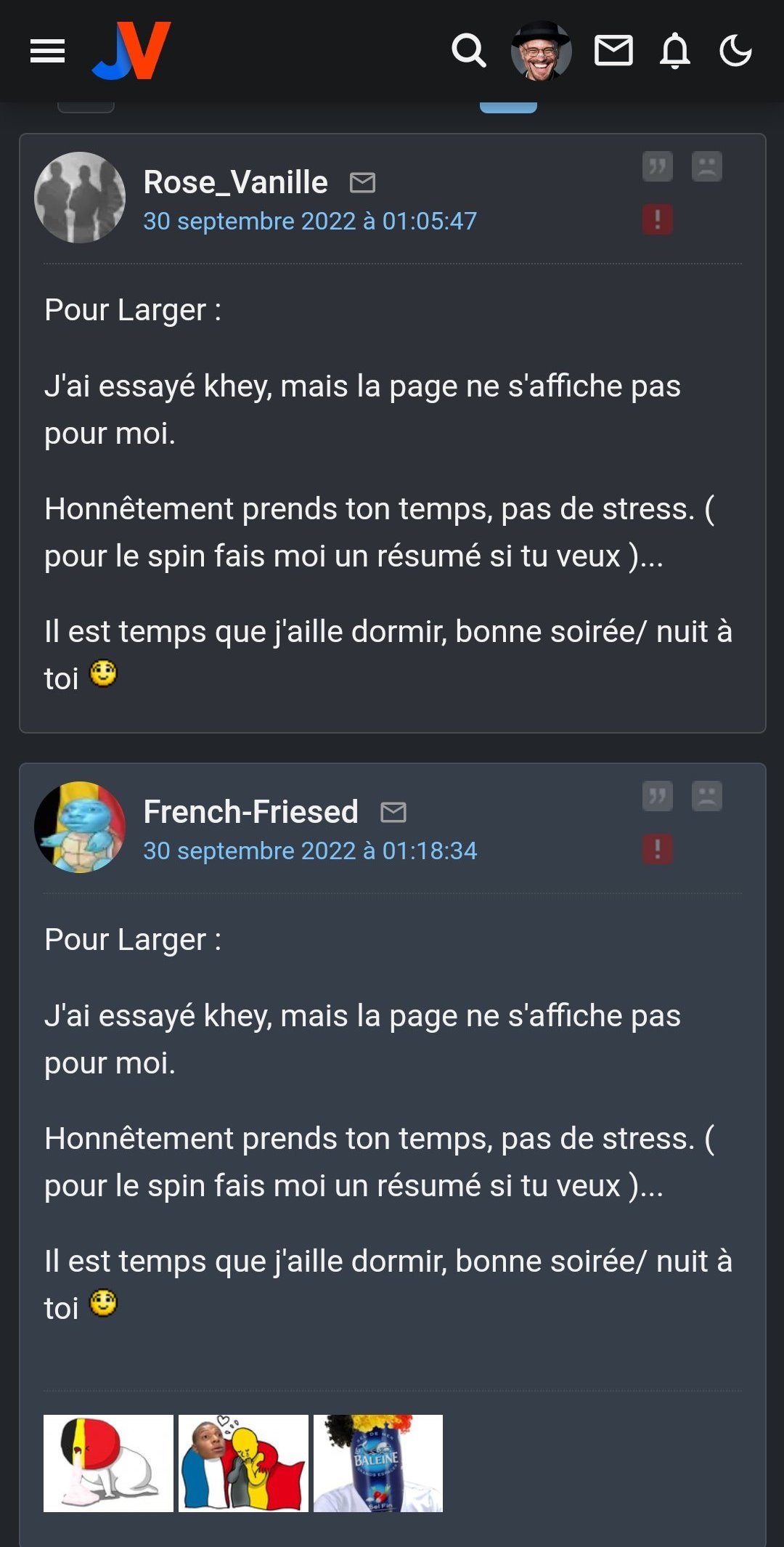Quote French-Friesed's message

(x=658, y=796)
